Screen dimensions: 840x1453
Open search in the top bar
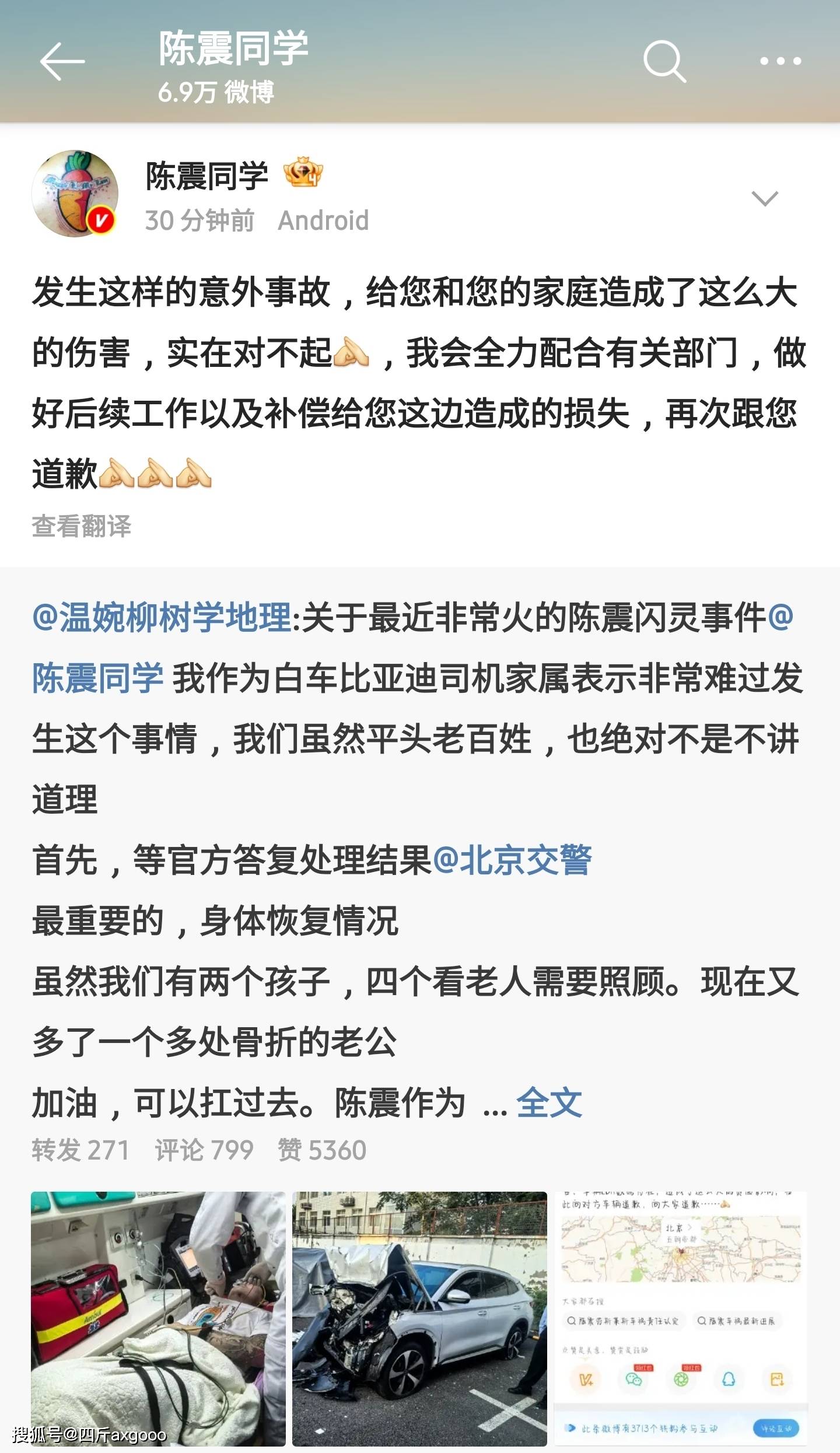click(x=664, y=61)
